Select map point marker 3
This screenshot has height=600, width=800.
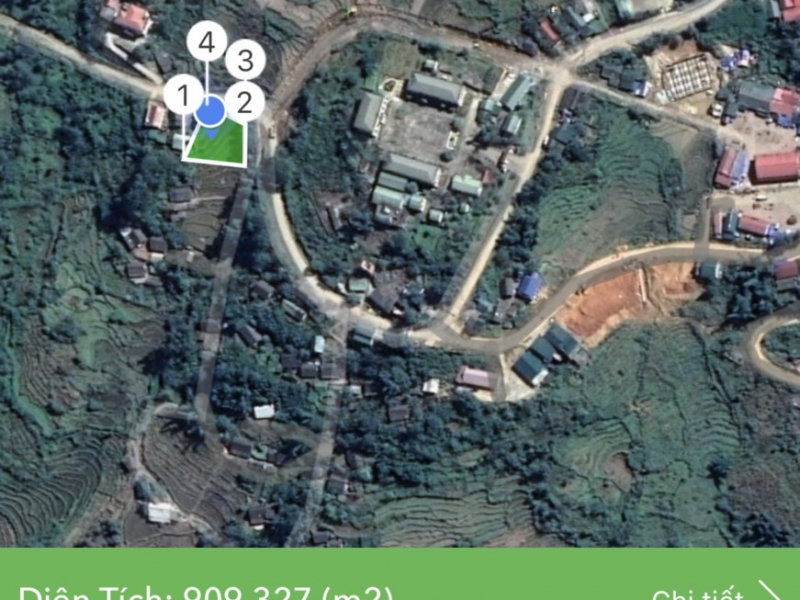pos(245,60)
